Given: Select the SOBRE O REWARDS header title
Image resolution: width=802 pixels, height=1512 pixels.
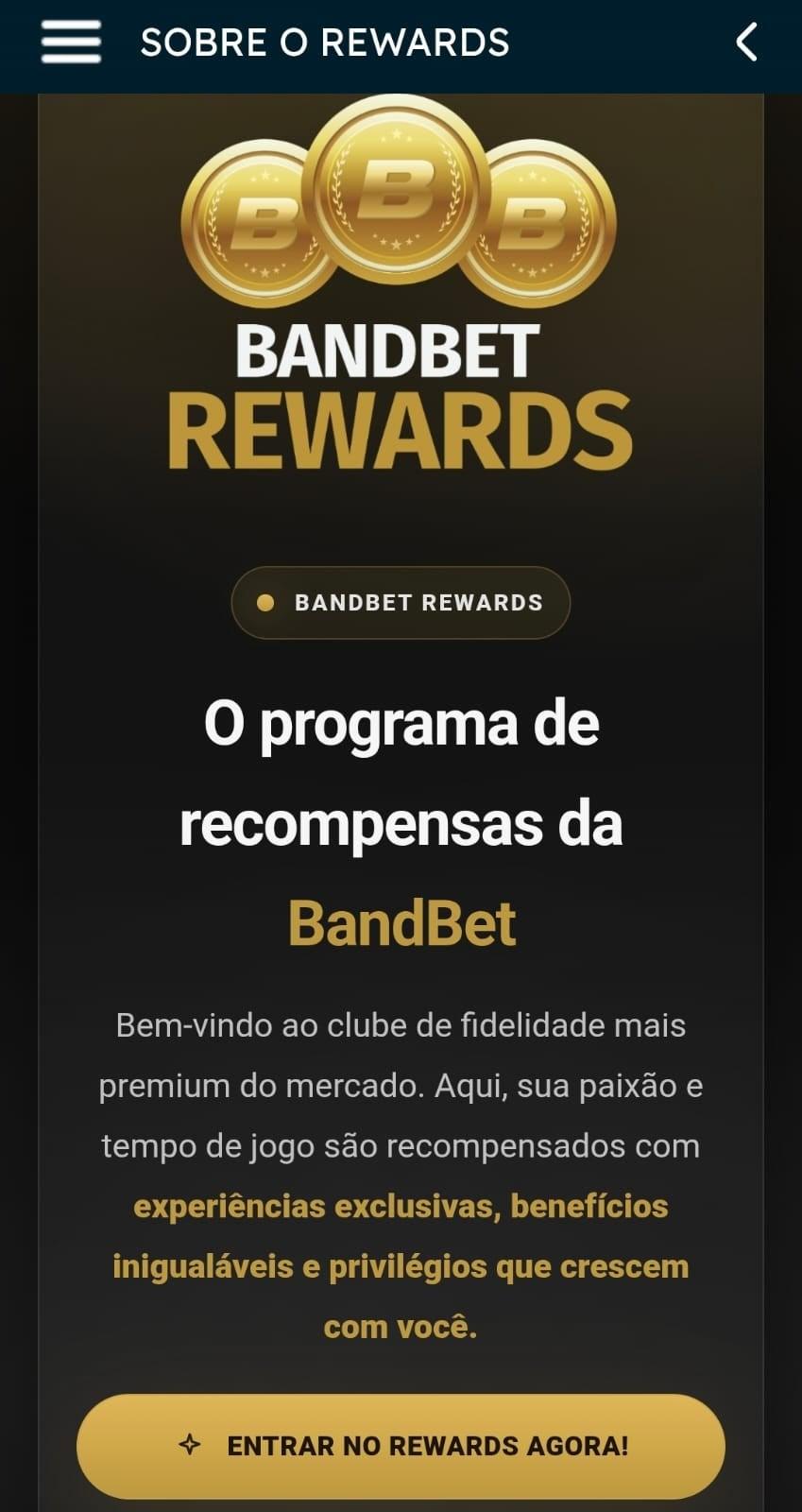Looking at the screenshot, I should 324,42.
